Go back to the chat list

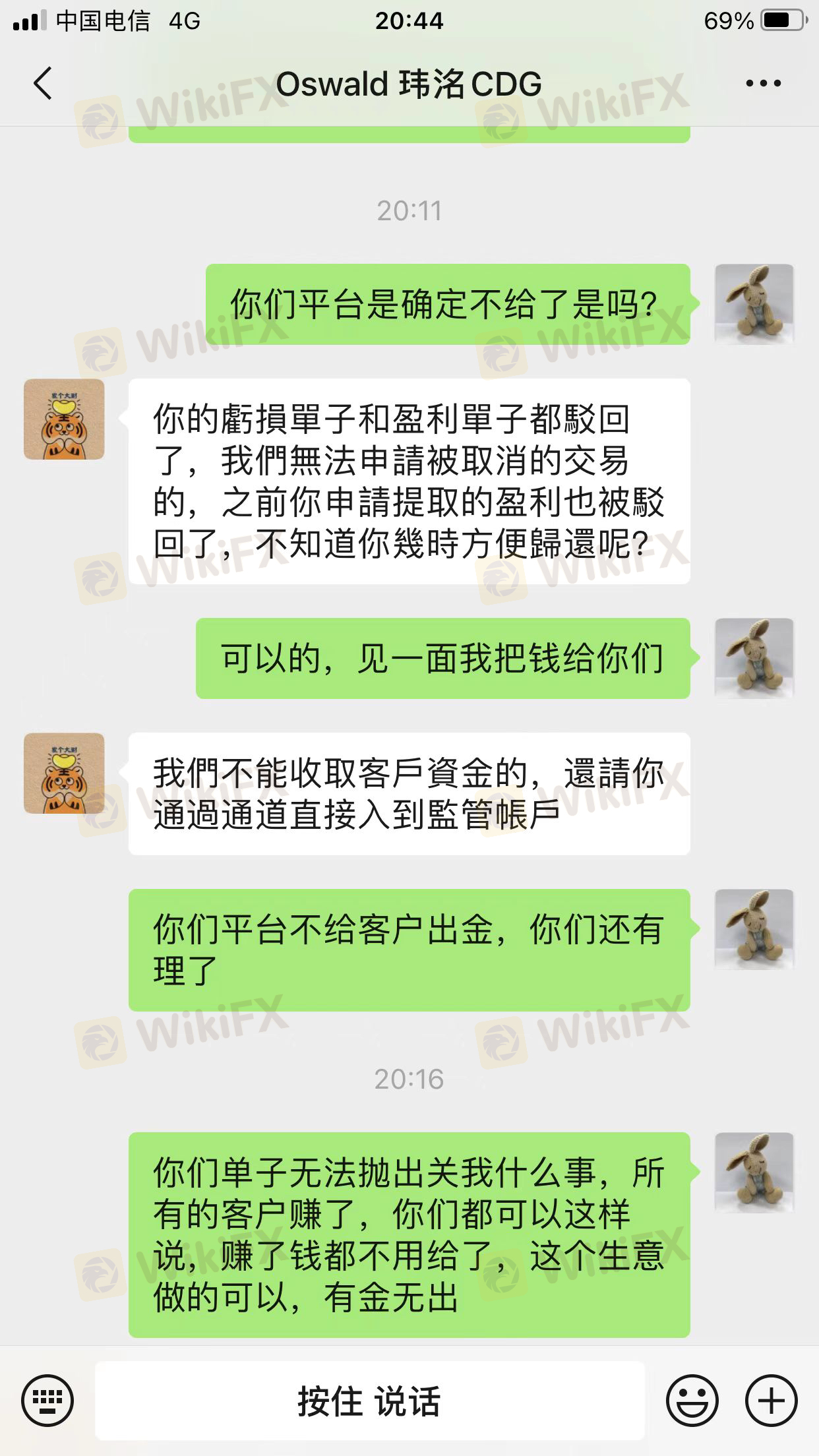pyautogui.click(x=44, y=84)
